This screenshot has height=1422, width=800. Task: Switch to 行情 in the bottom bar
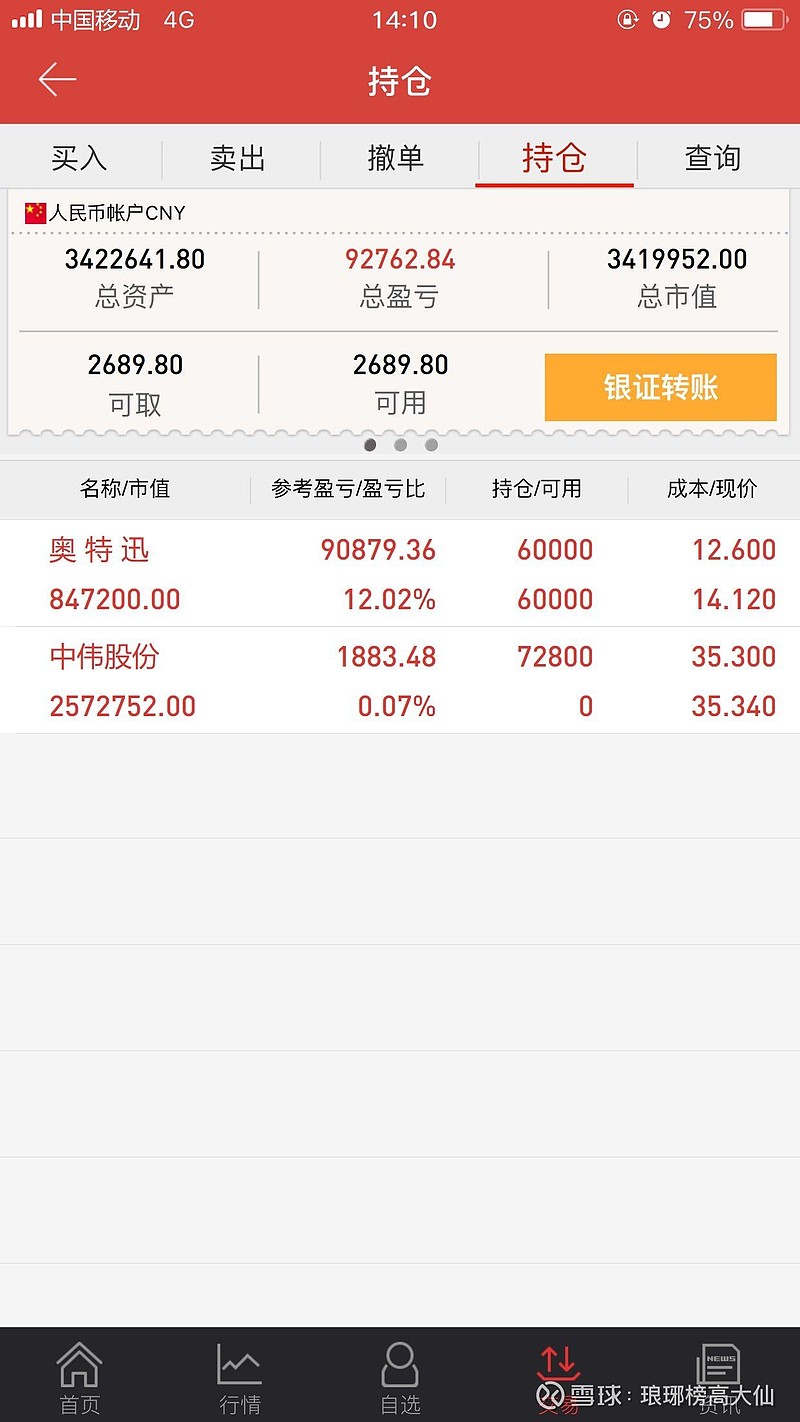click(x=240, y=1378)
